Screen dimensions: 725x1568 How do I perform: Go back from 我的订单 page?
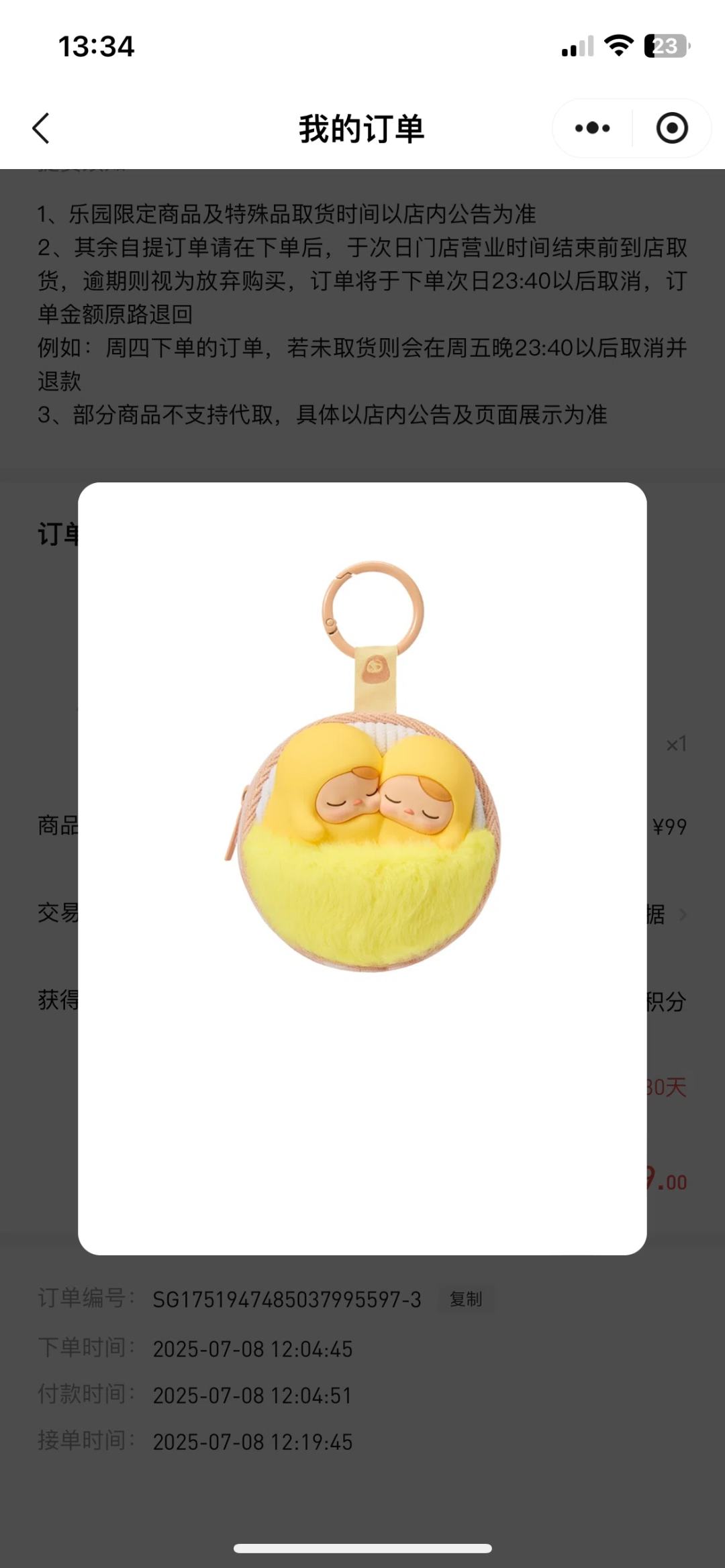click(42, 128)
